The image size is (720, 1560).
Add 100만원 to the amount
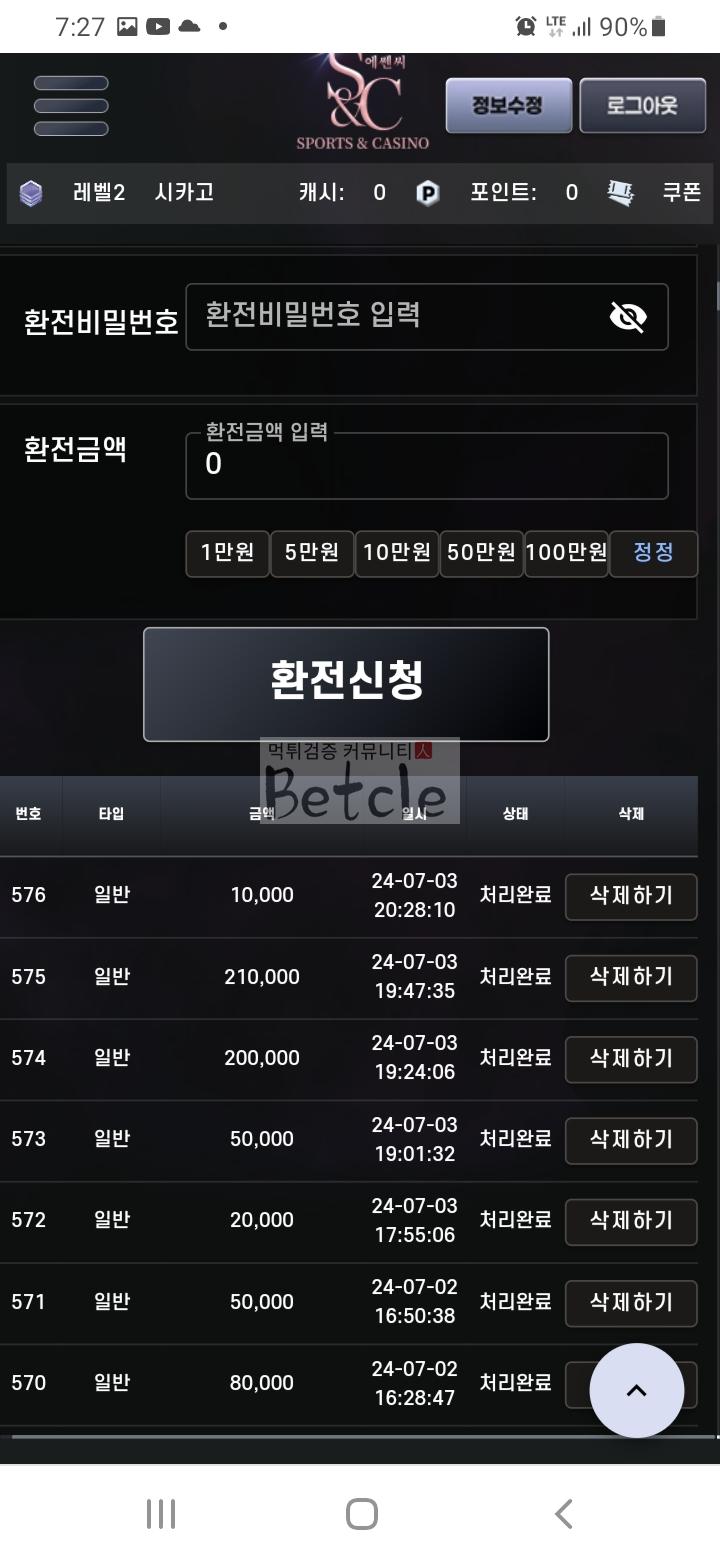click(x=566, y=553)
